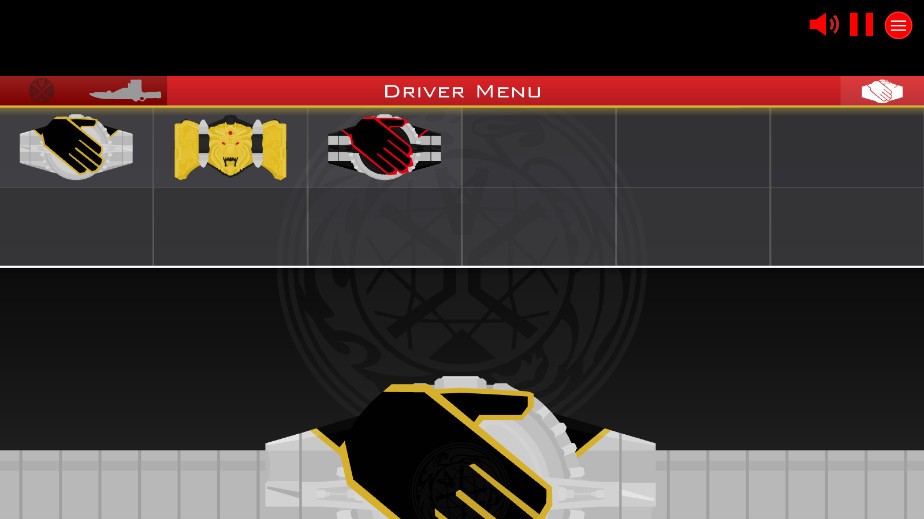This screenshot has height=519, width=924.
Task: Open the red hamburger menu
Action: click(x=898, y=26)
